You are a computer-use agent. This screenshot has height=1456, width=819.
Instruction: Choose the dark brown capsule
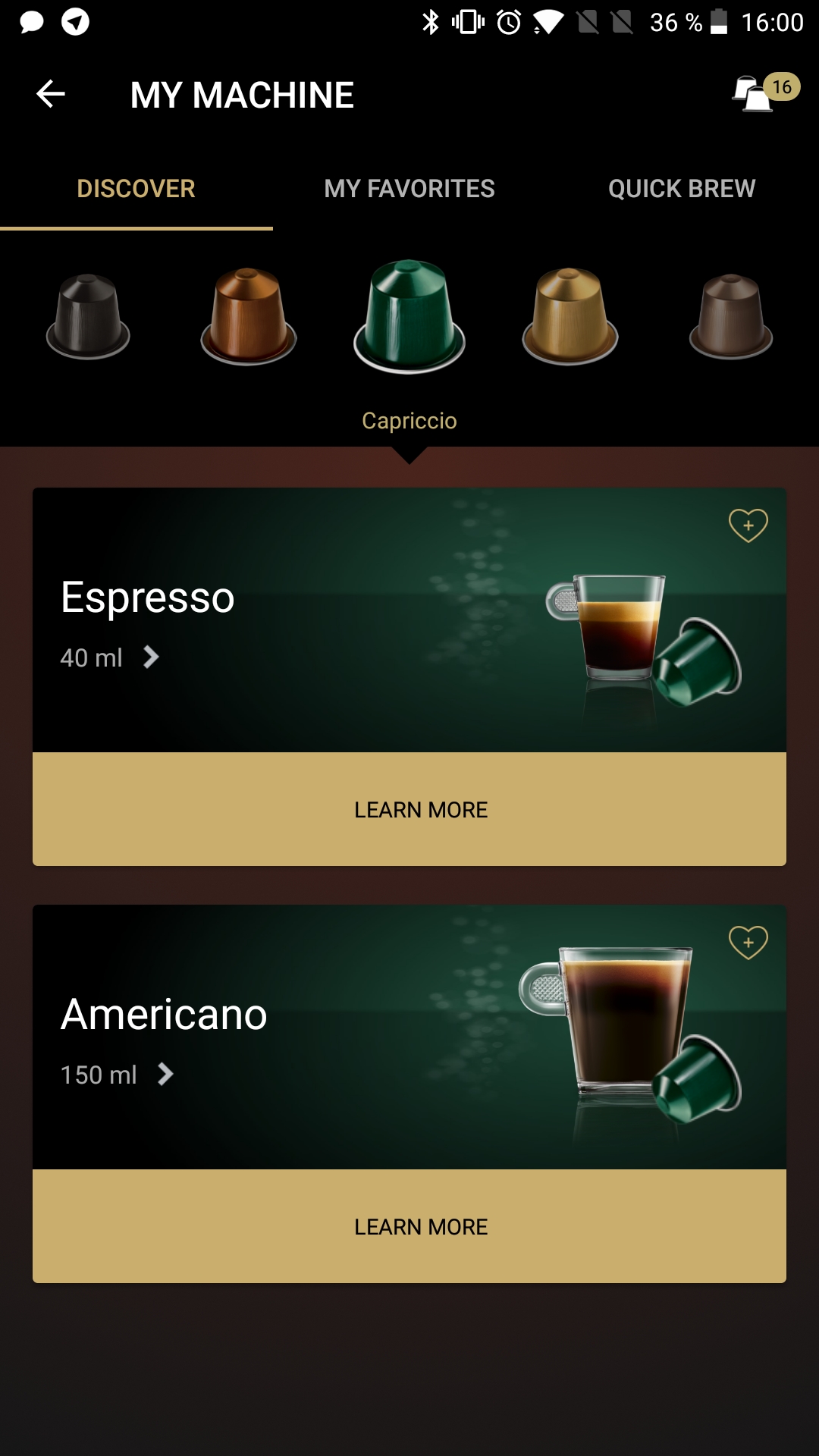click(x=731, y=316)
